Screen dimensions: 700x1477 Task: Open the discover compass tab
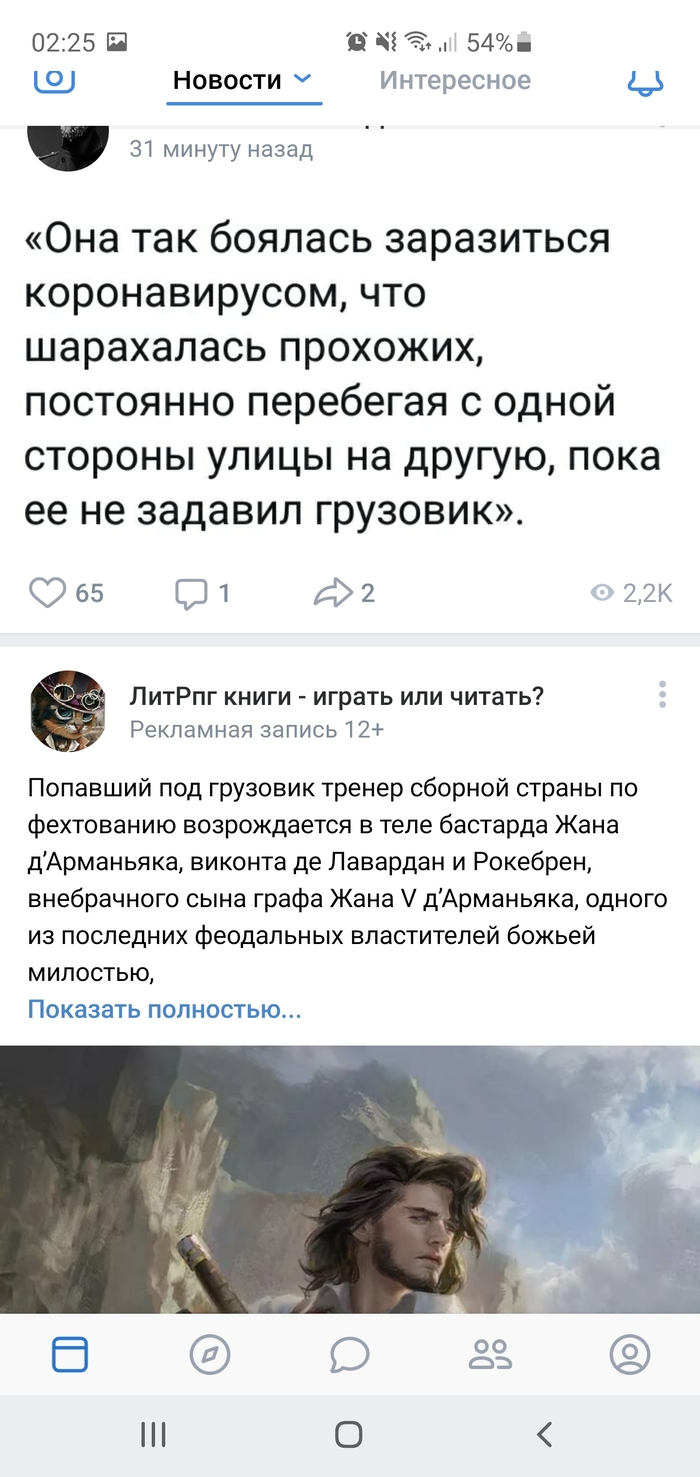pos(210,1355)
